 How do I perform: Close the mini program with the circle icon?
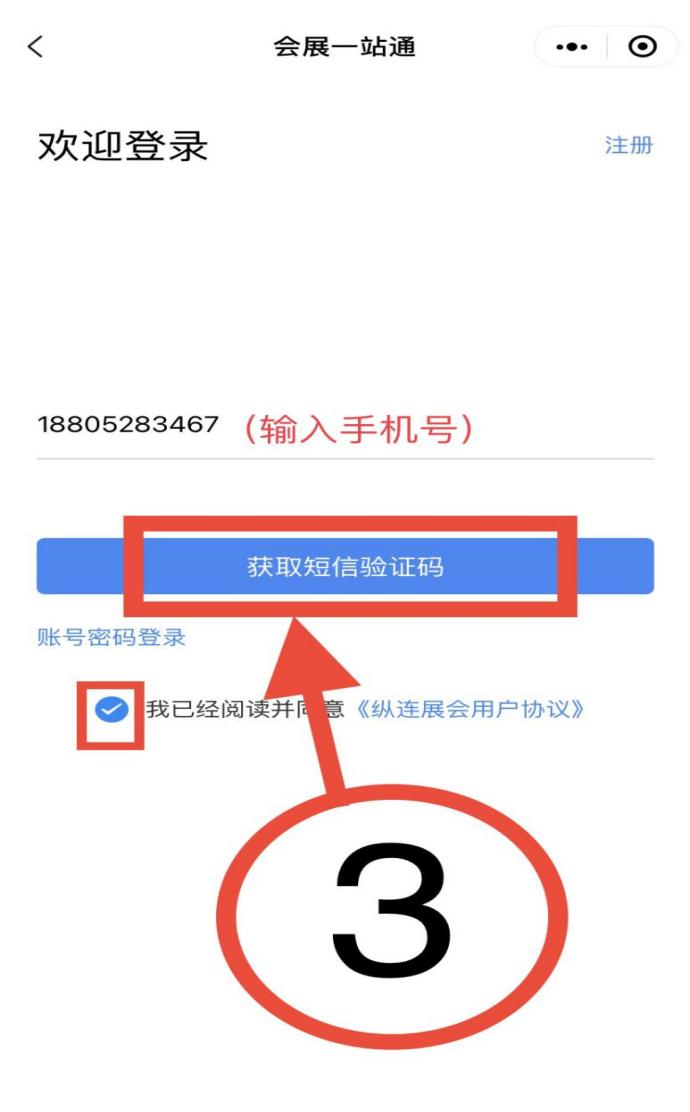642,48
